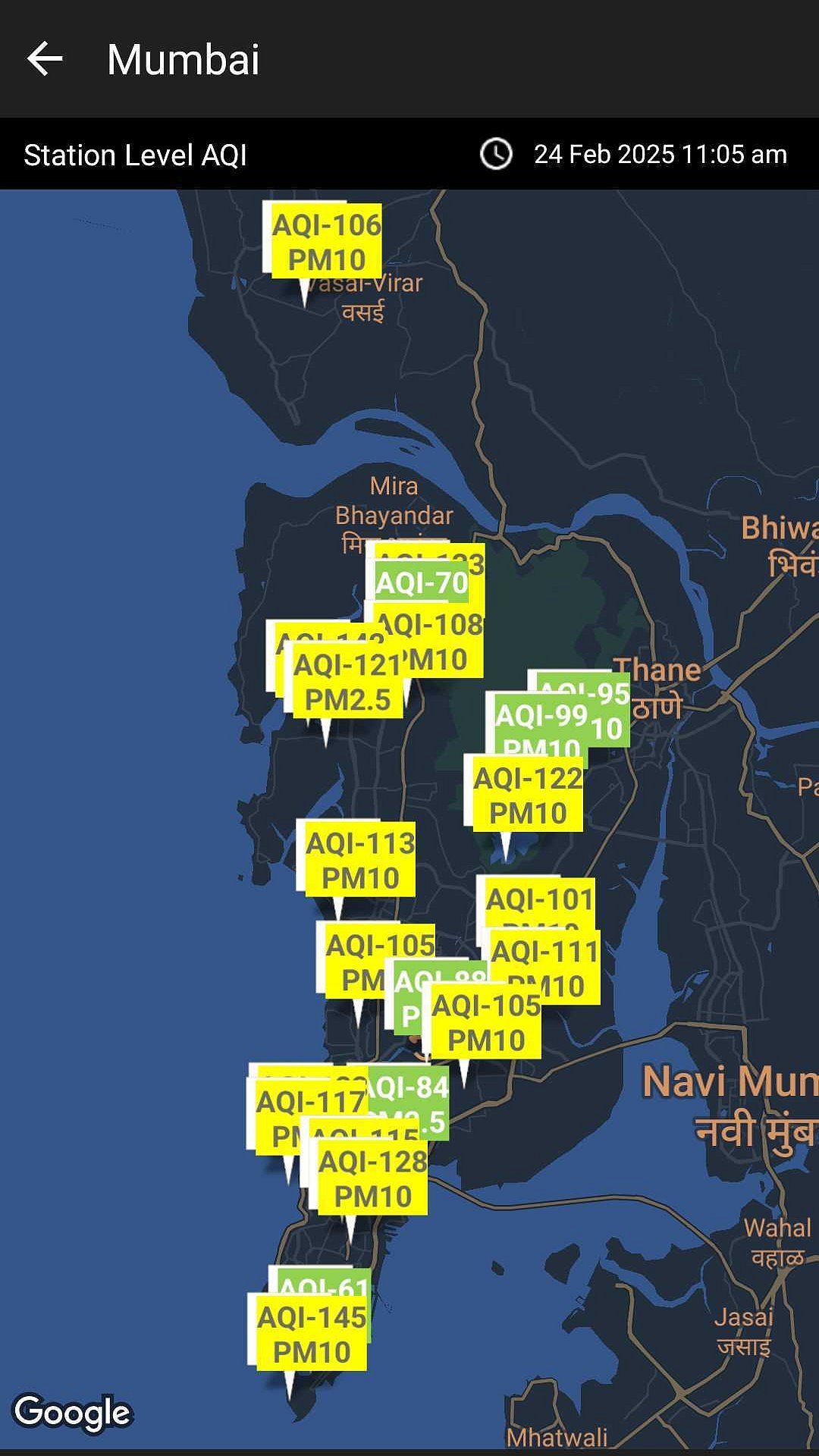
Task: Open the AQI-101 station marker
Action: tap(539, 901)
